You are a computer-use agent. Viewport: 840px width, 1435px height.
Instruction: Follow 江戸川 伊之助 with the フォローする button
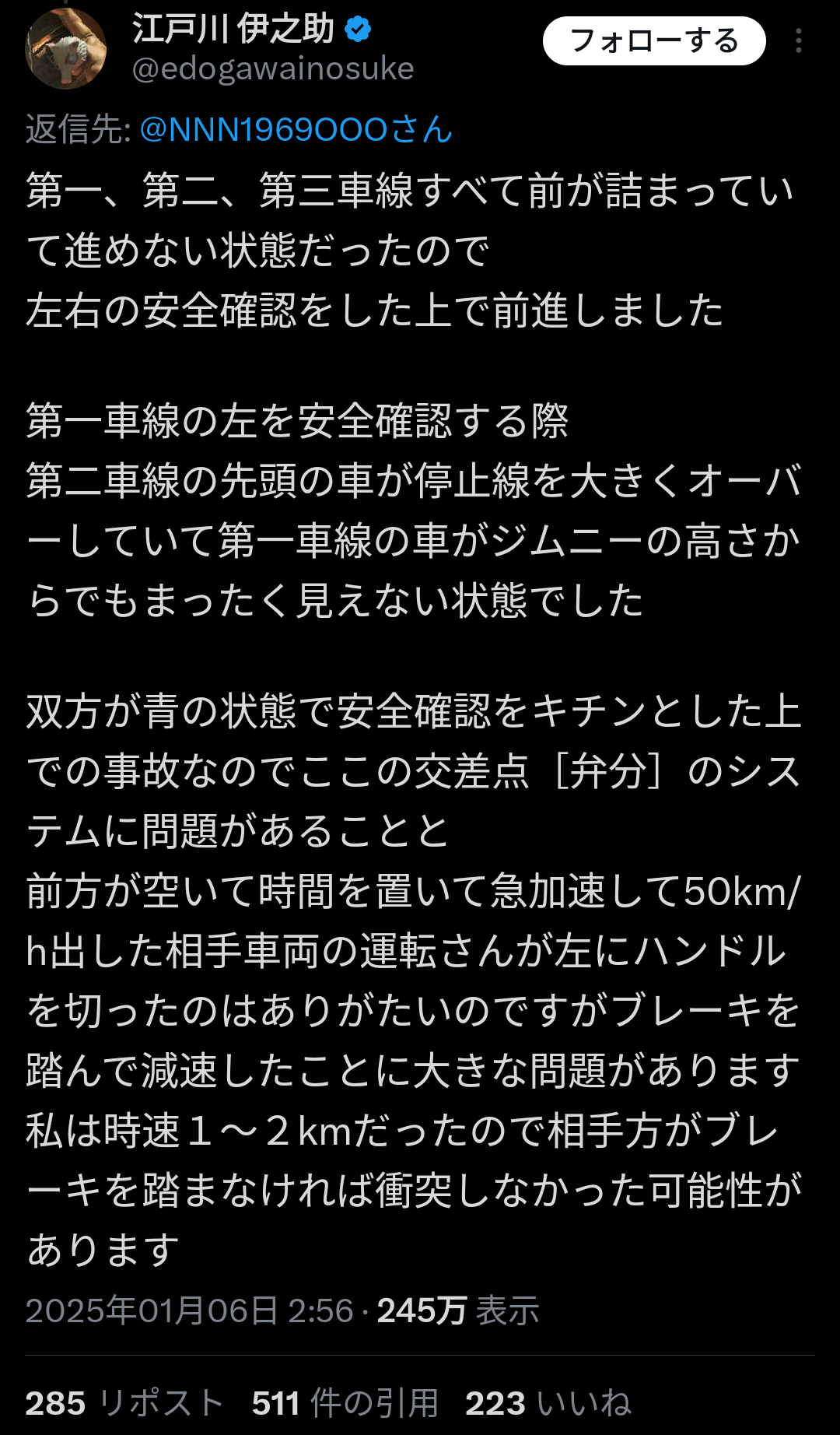coord(654,40)
